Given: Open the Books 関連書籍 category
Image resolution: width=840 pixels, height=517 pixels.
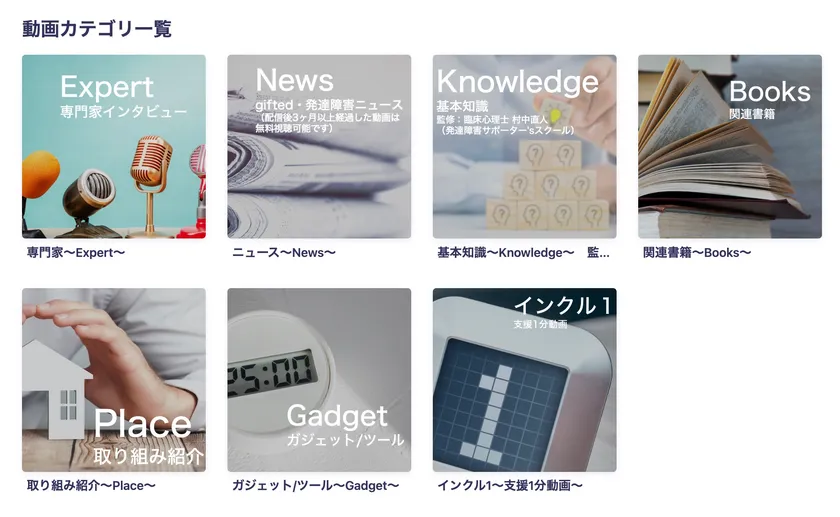Looking at the screenshot, I should [x=730, y=146].
